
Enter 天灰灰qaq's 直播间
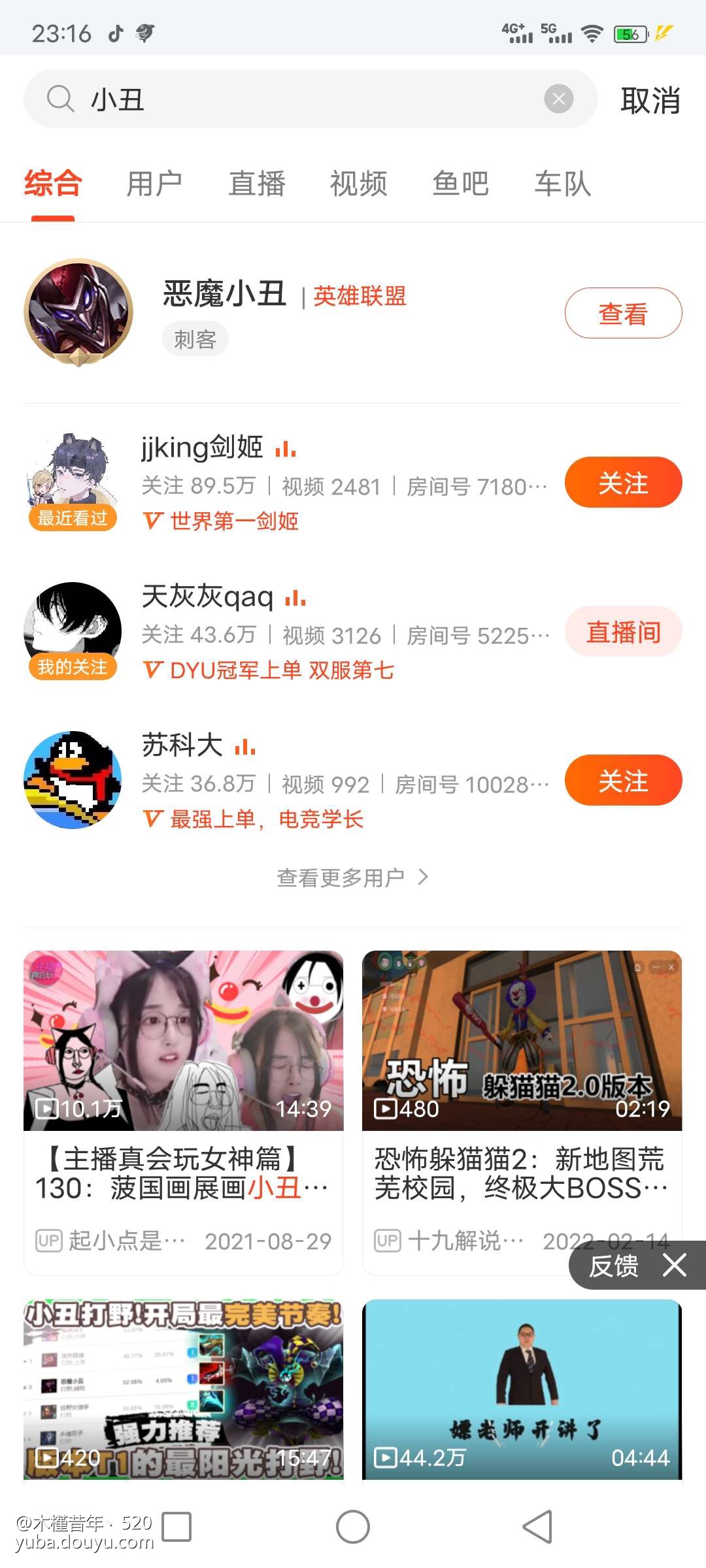coord(622,632)
